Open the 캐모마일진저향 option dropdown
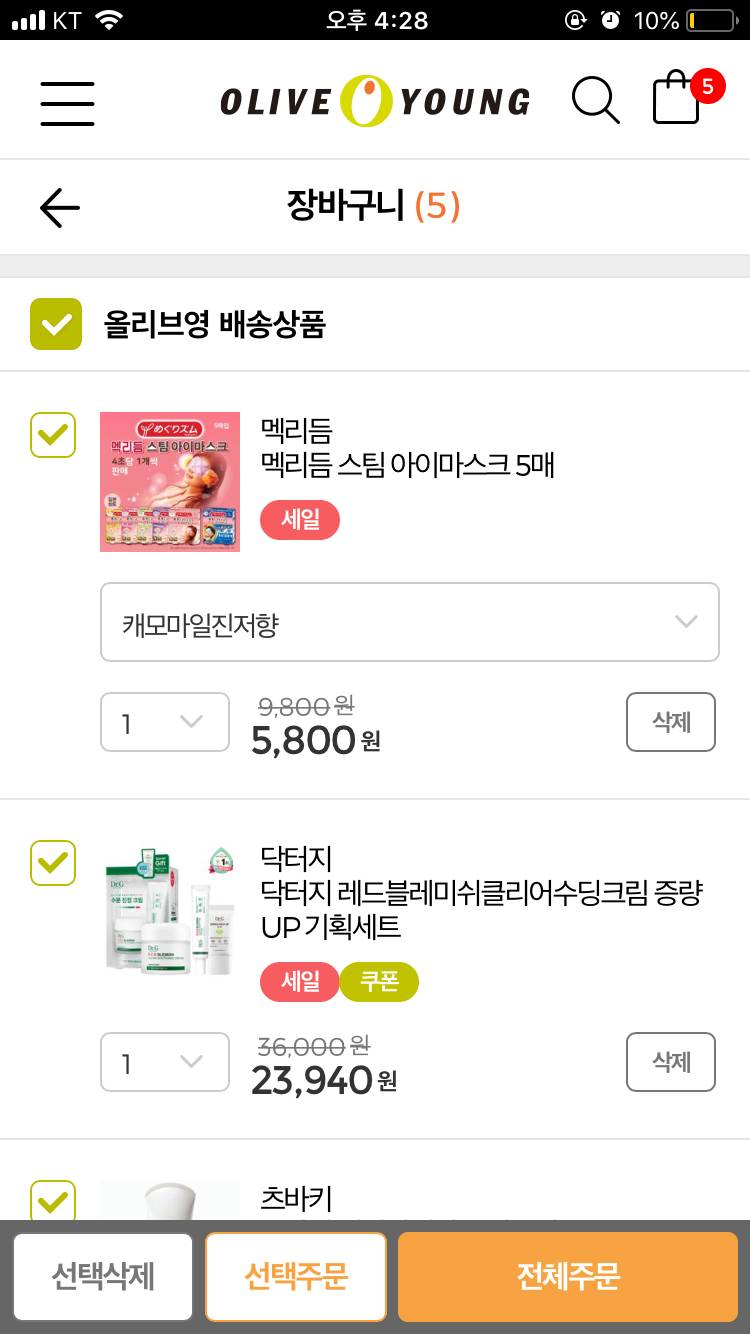The image size is (750, 1334). coord(409,621)
